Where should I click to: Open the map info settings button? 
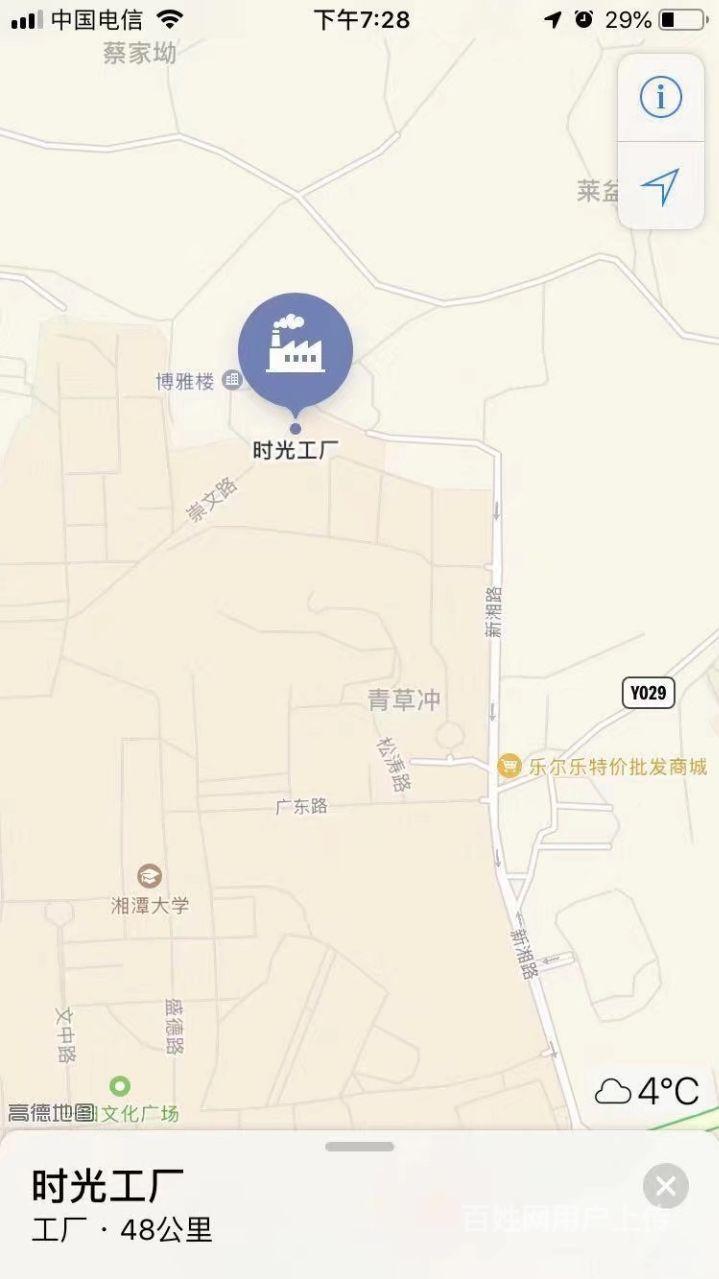(x=660, y=97)
